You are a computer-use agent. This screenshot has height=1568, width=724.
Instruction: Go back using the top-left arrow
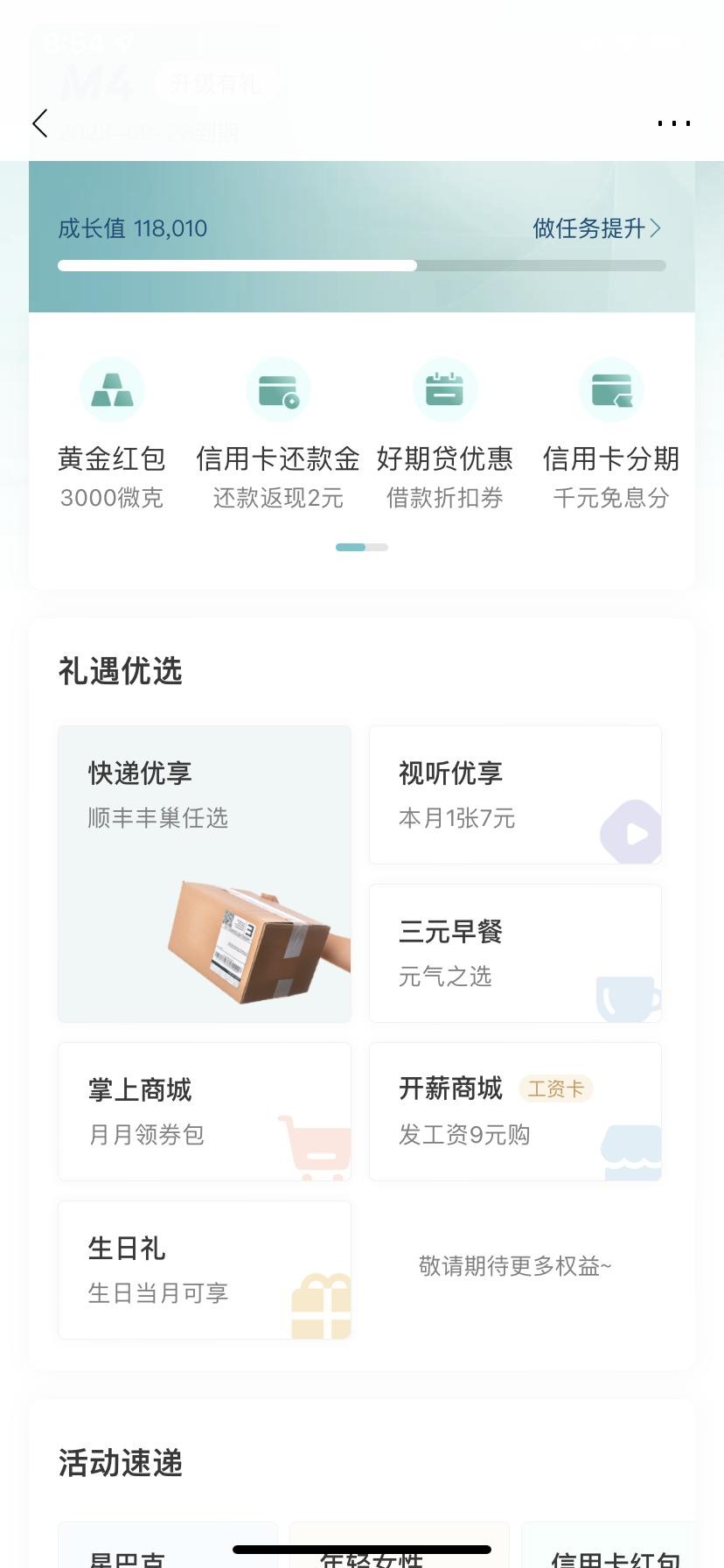coord(40,123)
